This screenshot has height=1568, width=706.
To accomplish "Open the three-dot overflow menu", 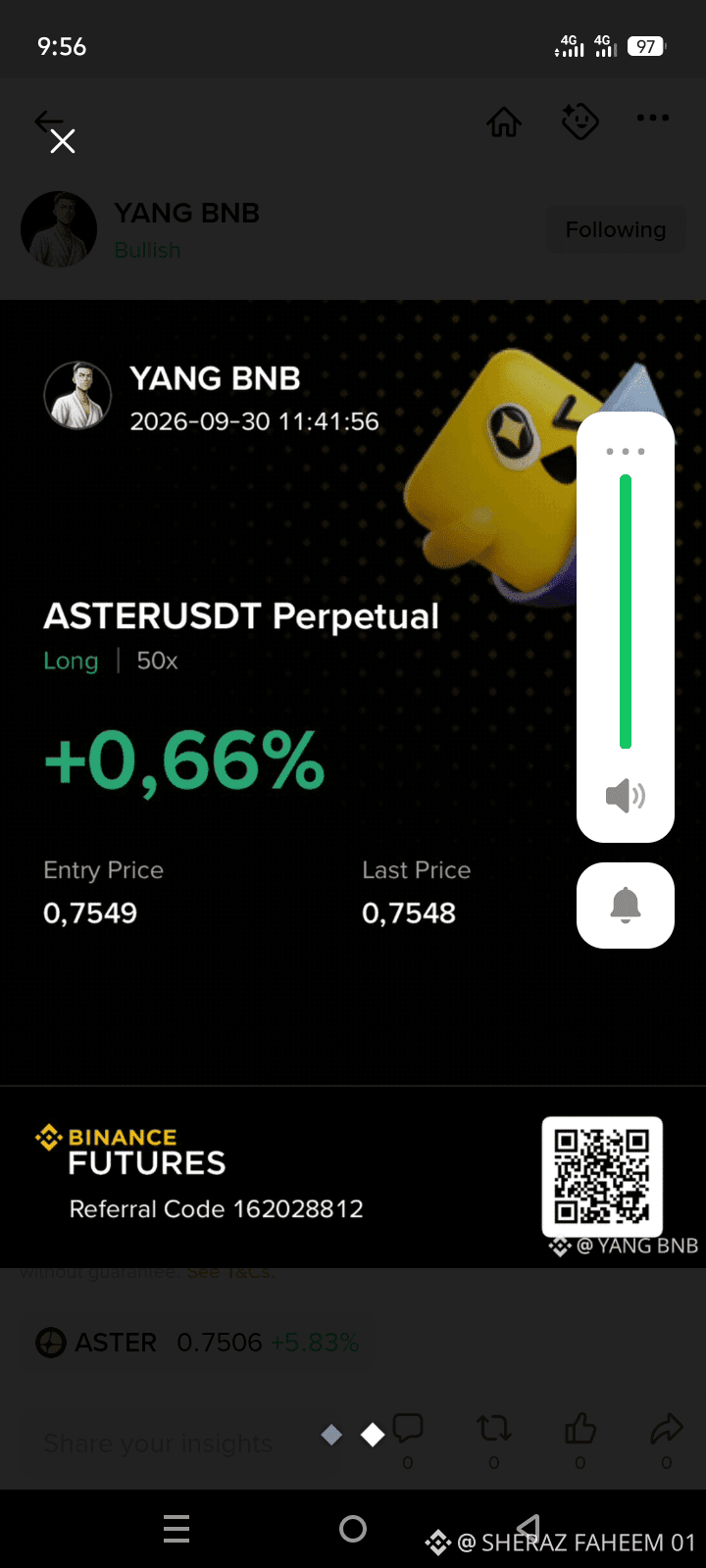I will 652,118.
